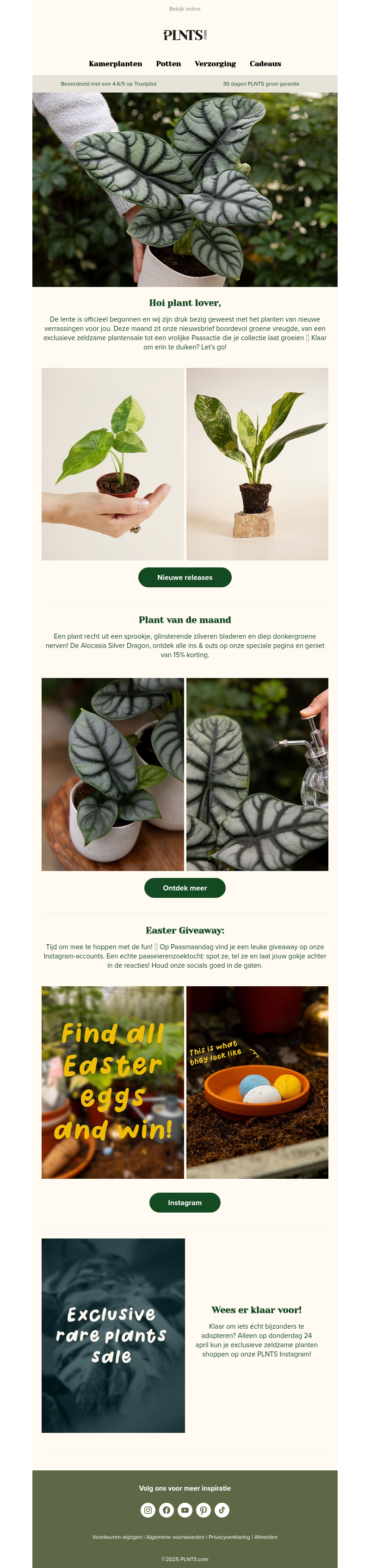Open the green Instagram button
Viewport: 370px width, 1568px height.
tap(185, 1203)
